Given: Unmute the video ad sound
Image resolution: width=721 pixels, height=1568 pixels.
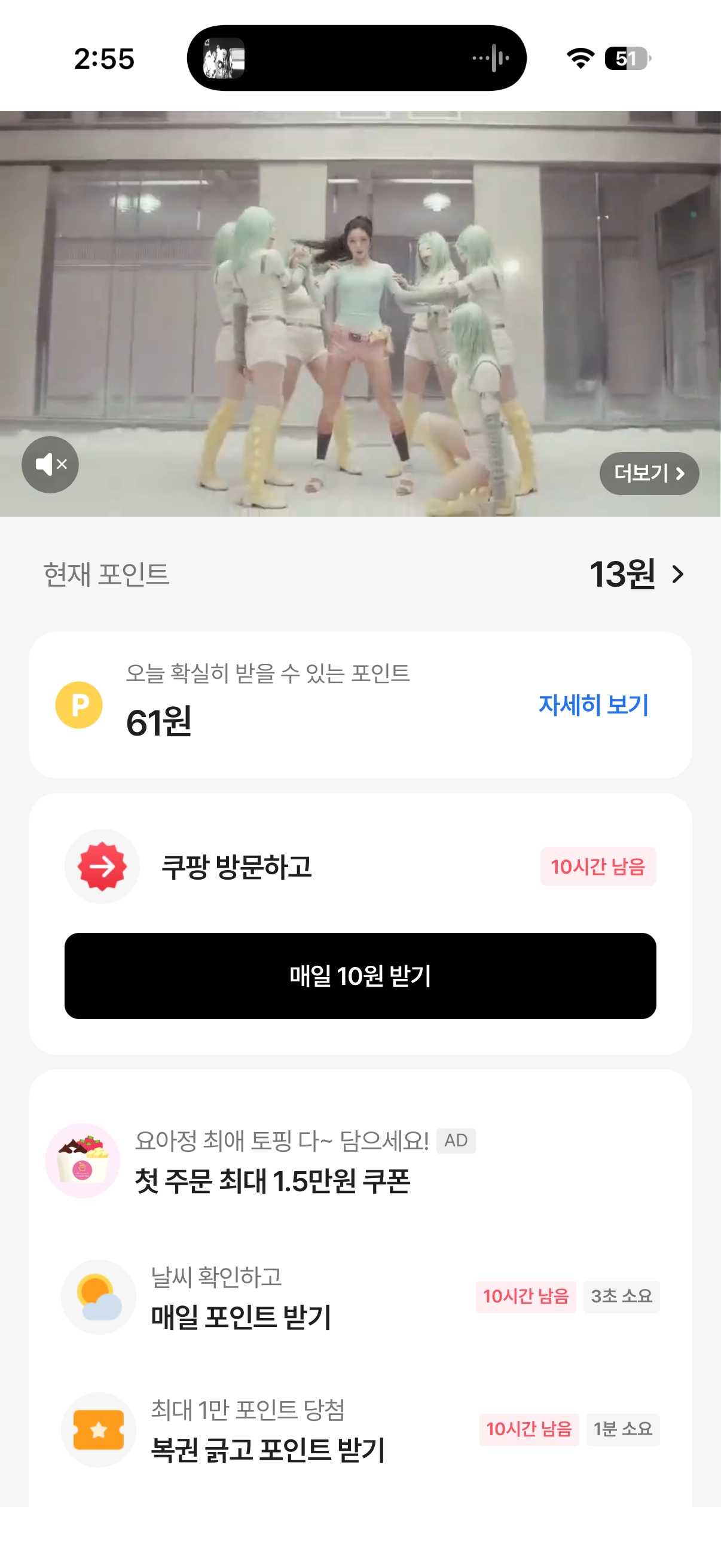Looking at the screenshot, I should coord(50,465).
